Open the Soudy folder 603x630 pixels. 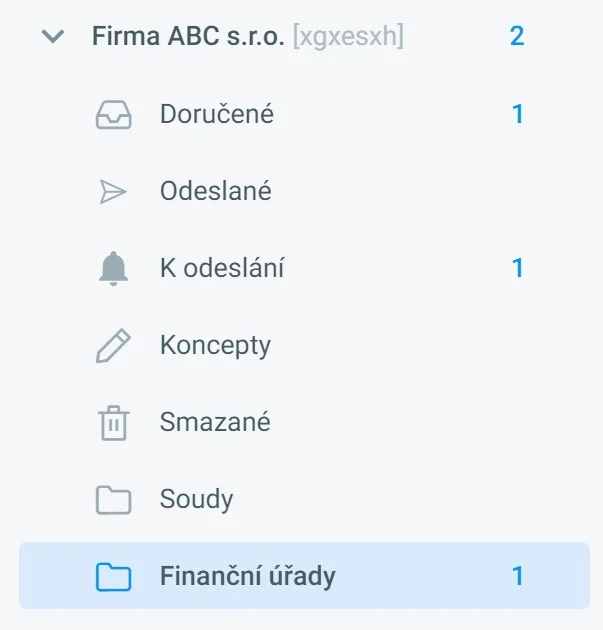tap(196, 500)
